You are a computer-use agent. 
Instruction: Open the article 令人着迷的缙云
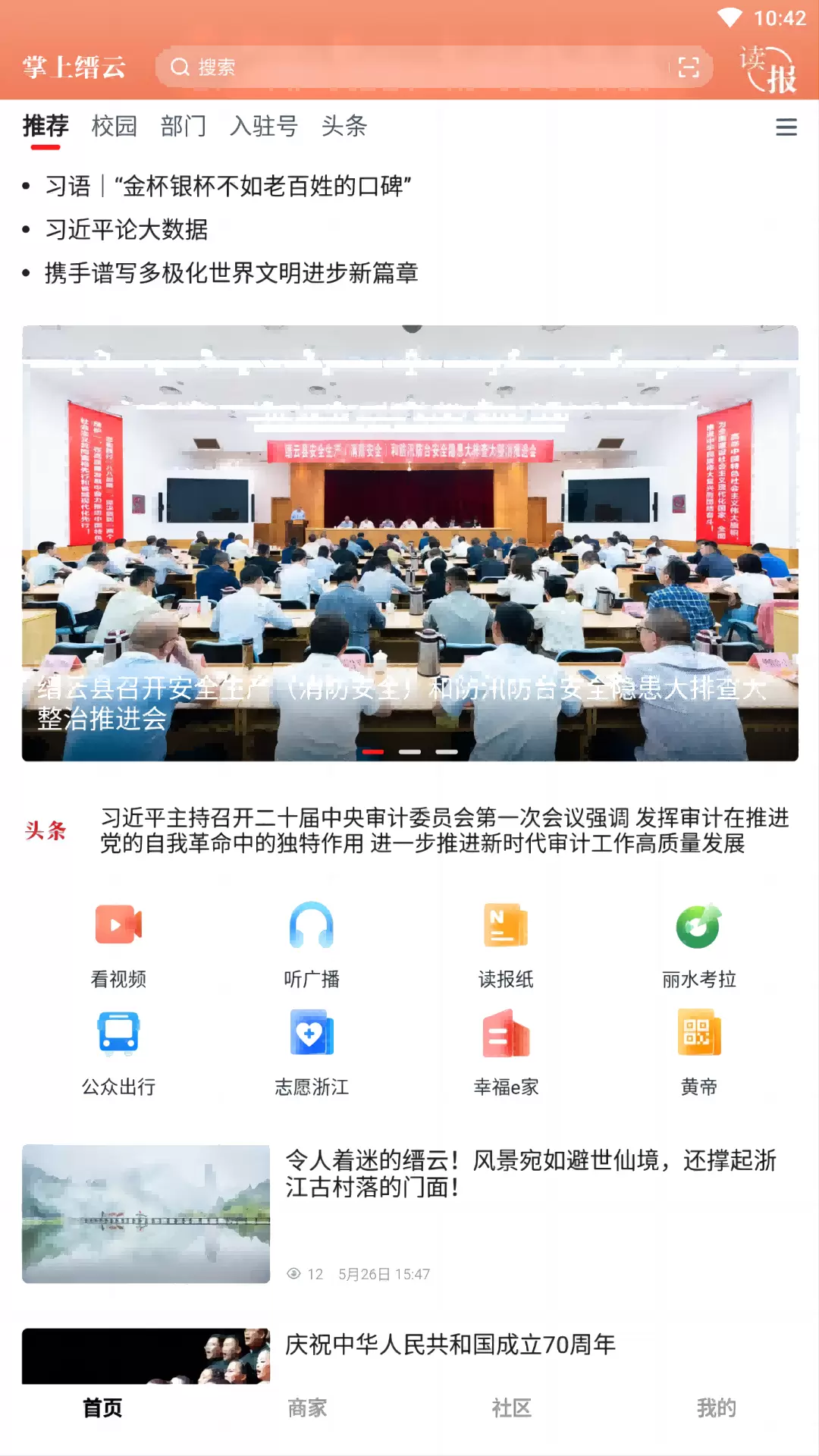pyautogui.click(x=409, y=1213)
